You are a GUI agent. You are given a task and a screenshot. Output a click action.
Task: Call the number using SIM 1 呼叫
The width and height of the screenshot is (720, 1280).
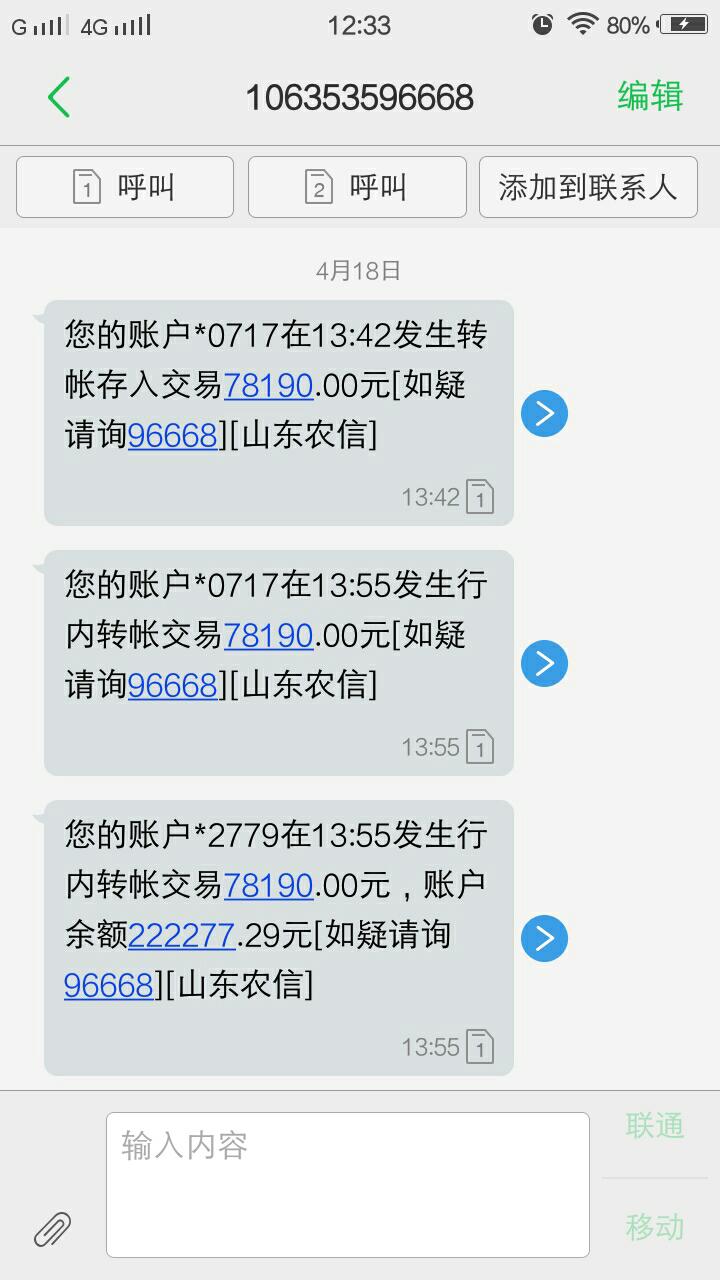click(x=125, y=187)
